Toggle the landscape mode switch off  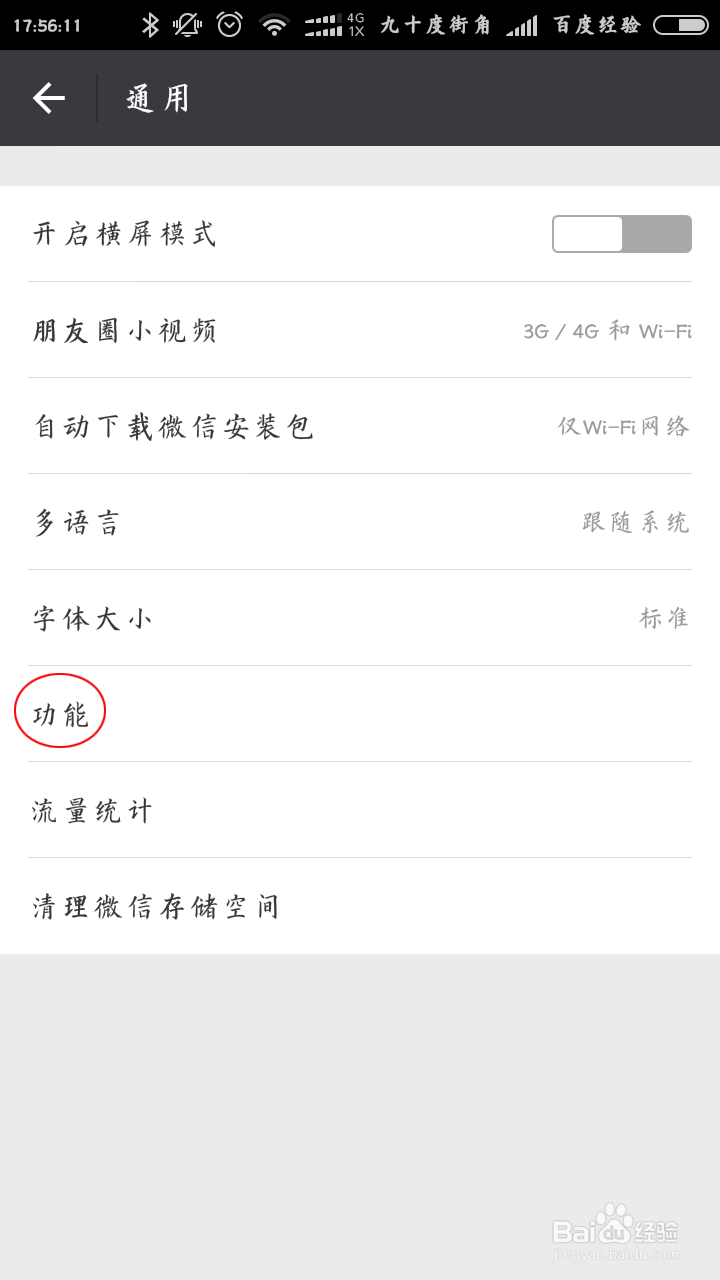click(621, 233)
